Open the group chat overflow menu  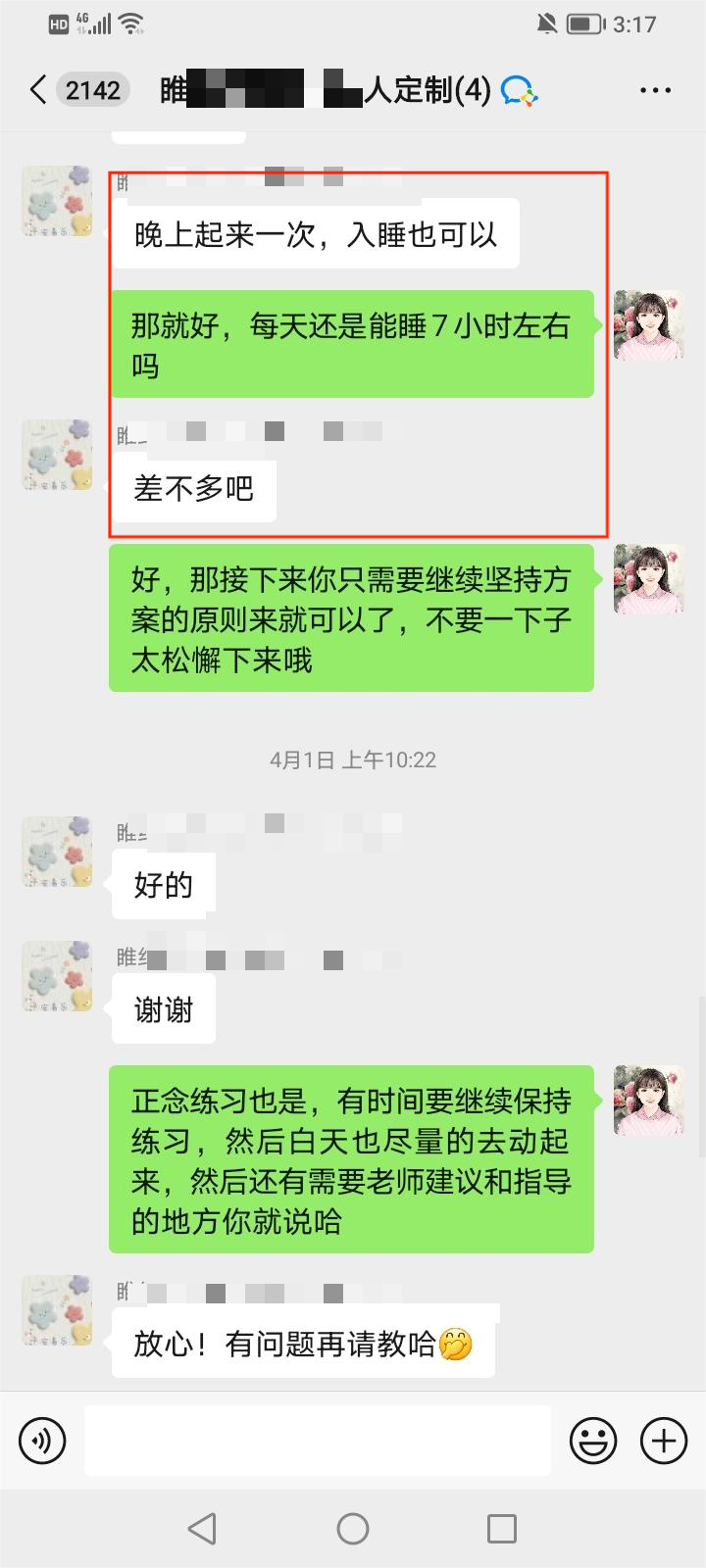pyautogui.click(x=655, y=90)
